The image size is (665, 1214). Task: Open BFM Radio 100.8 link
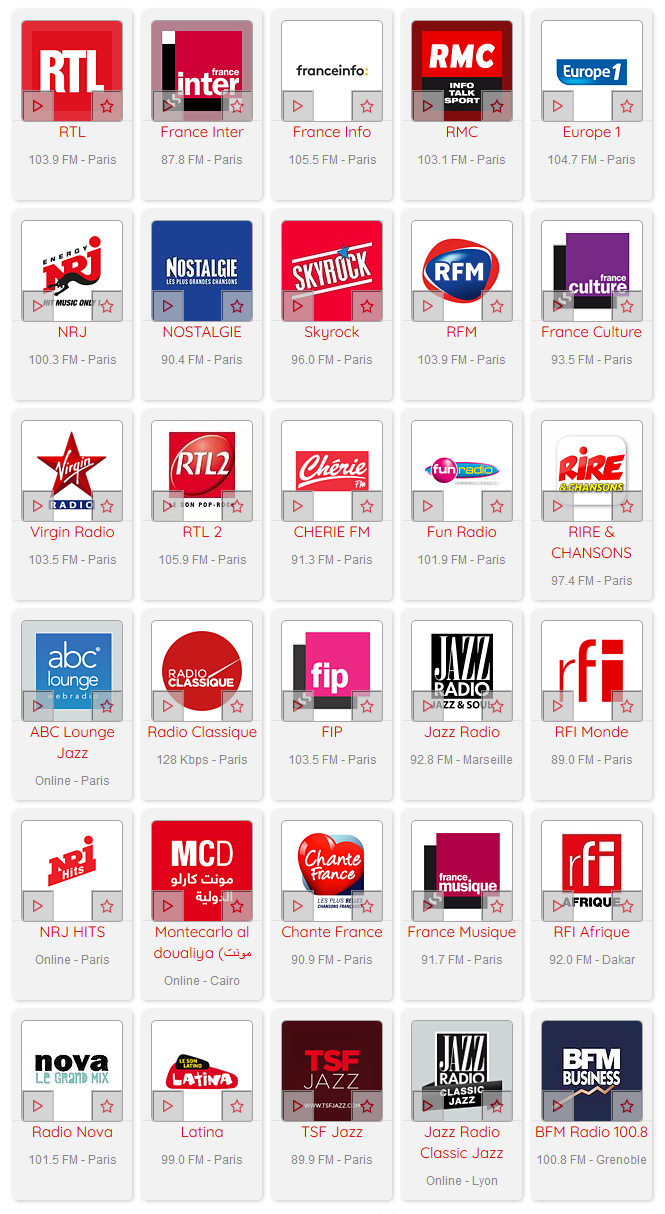pos(592,1132)
